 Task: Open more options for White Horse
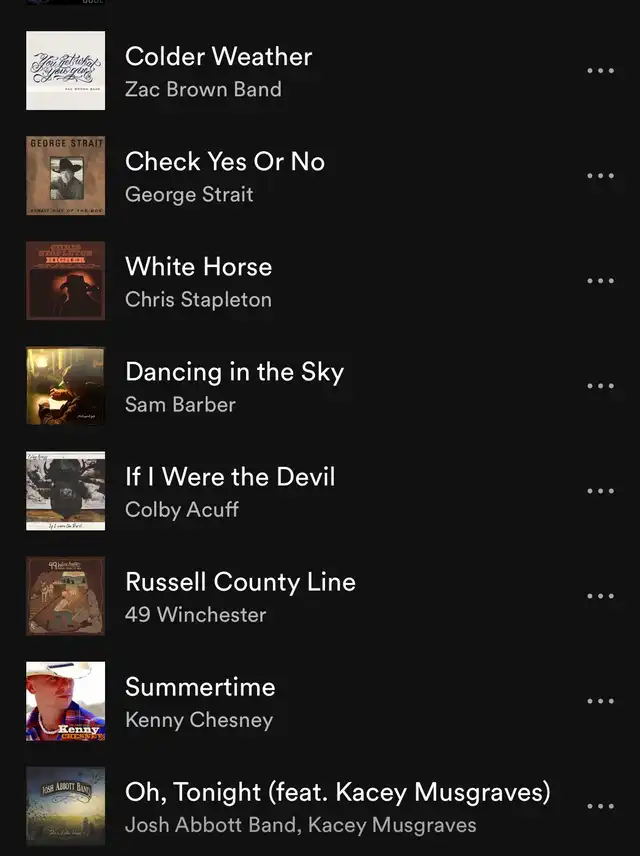point(601,281)
